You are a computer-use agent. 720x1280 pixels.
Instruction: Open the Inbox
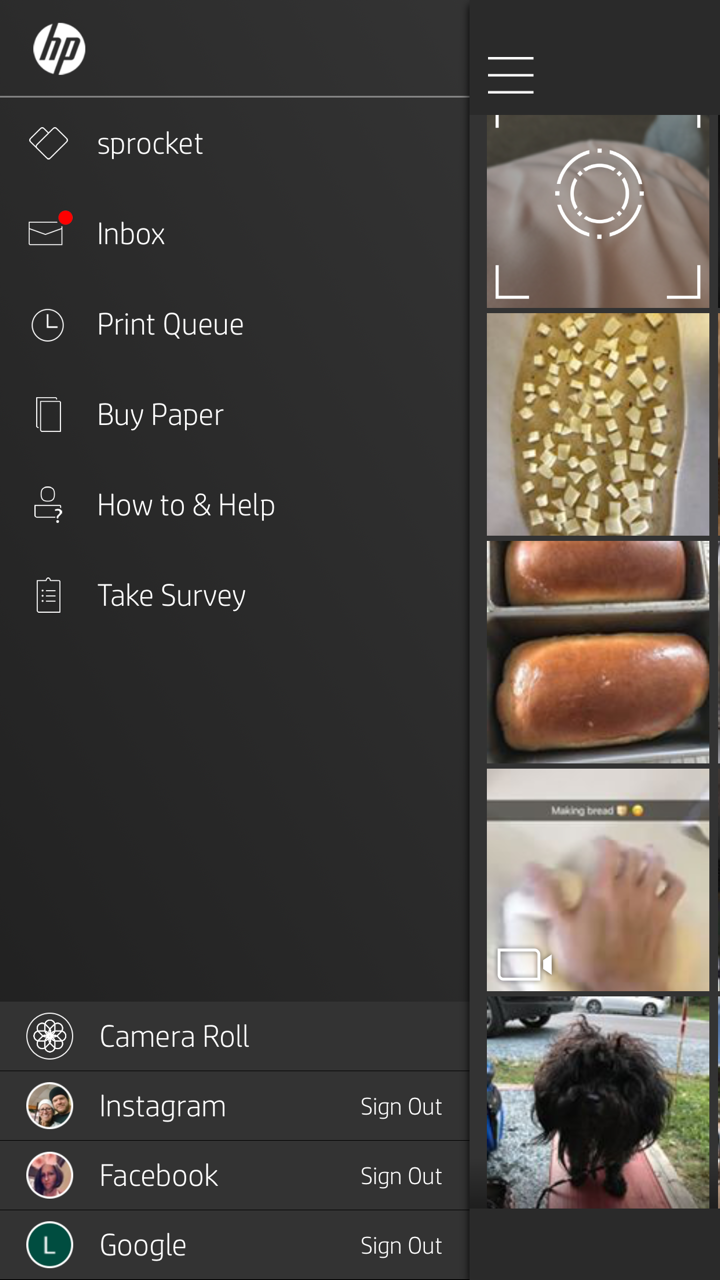[130, 234]
